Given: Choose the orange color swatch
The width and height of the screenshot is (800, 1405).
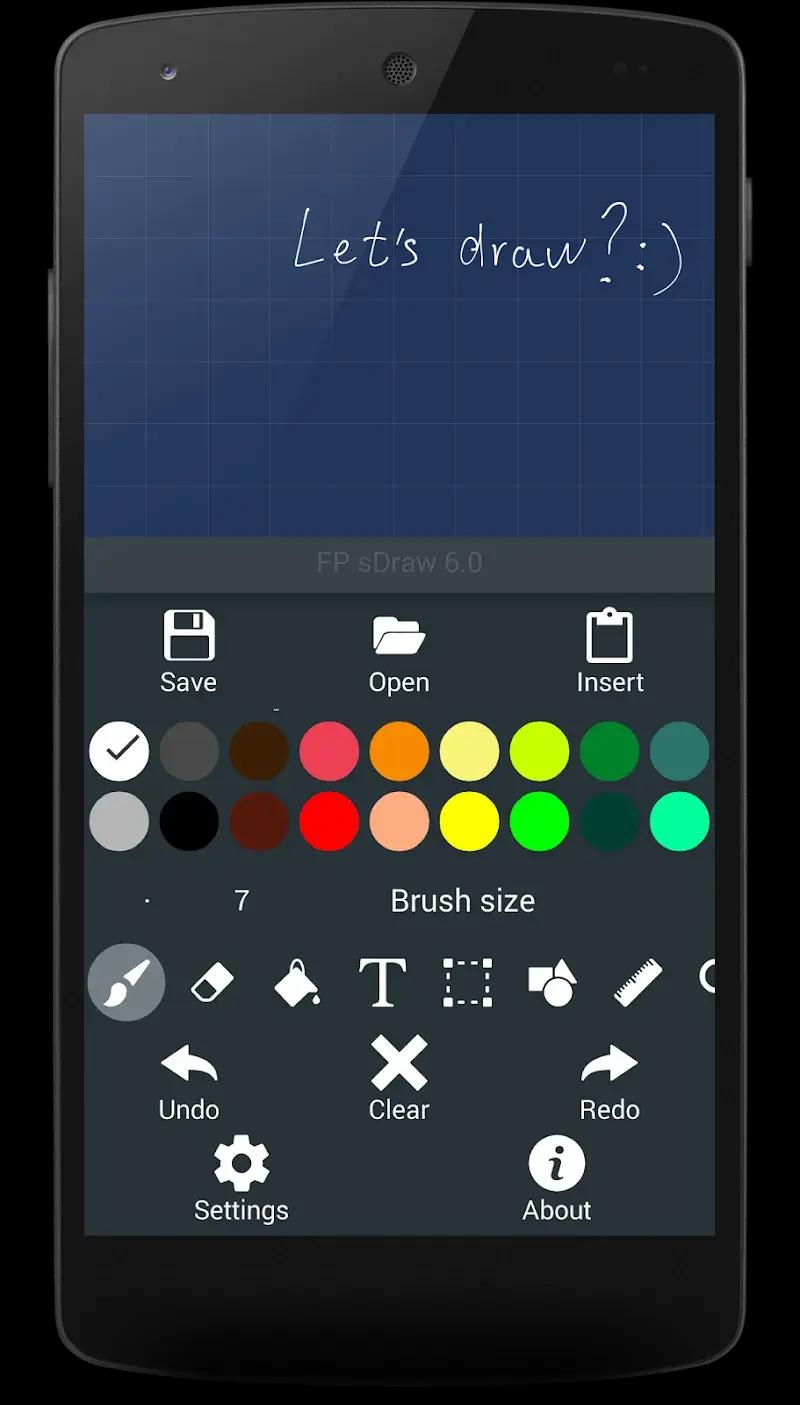Looking at the screenshot, I should (399, 751).
